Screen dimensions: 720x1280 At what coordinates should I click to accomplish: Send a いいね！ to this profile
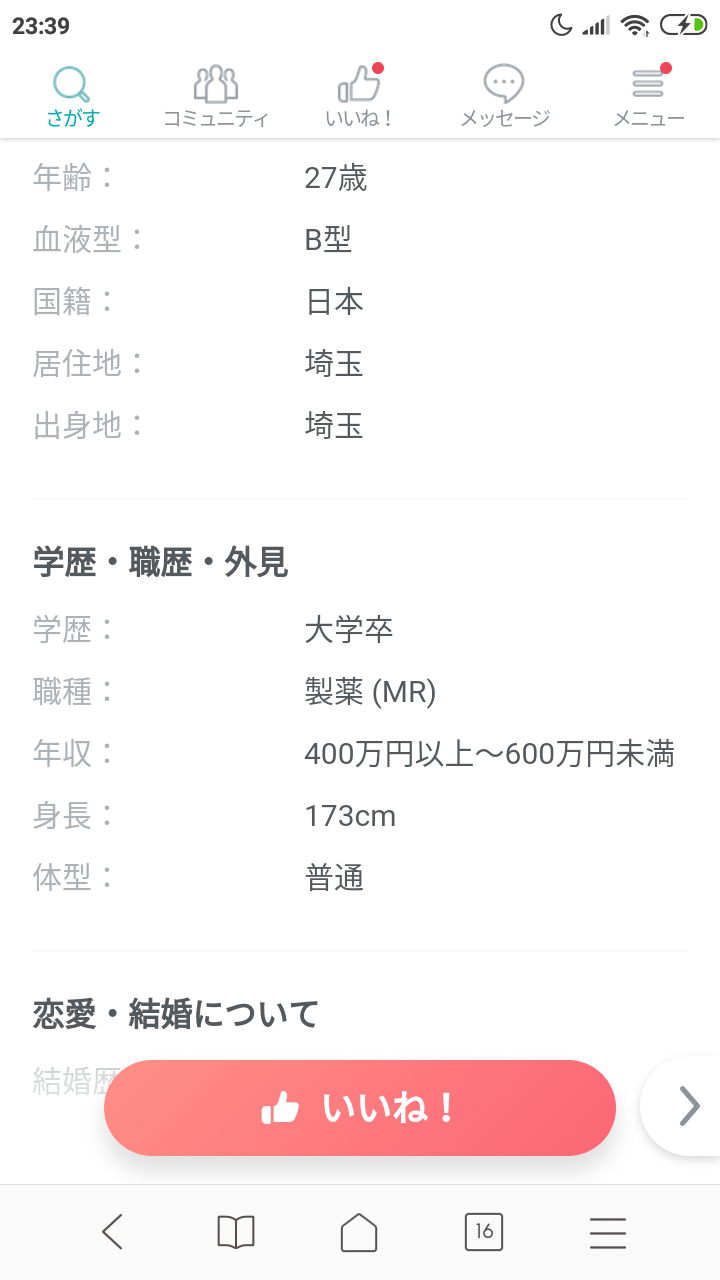360,1108
